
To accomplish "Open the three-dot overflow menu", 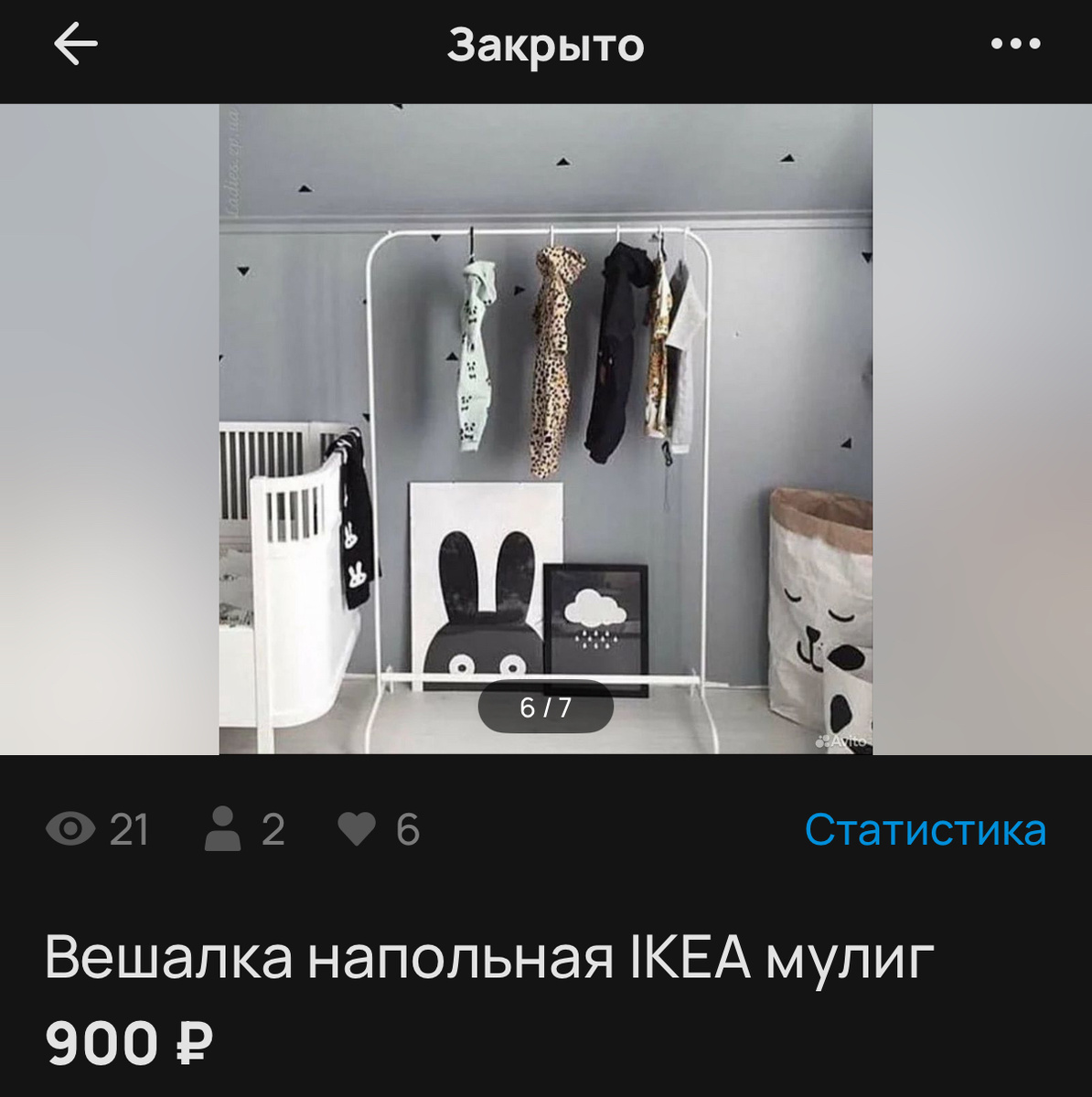I will (x=1015, y=44).
